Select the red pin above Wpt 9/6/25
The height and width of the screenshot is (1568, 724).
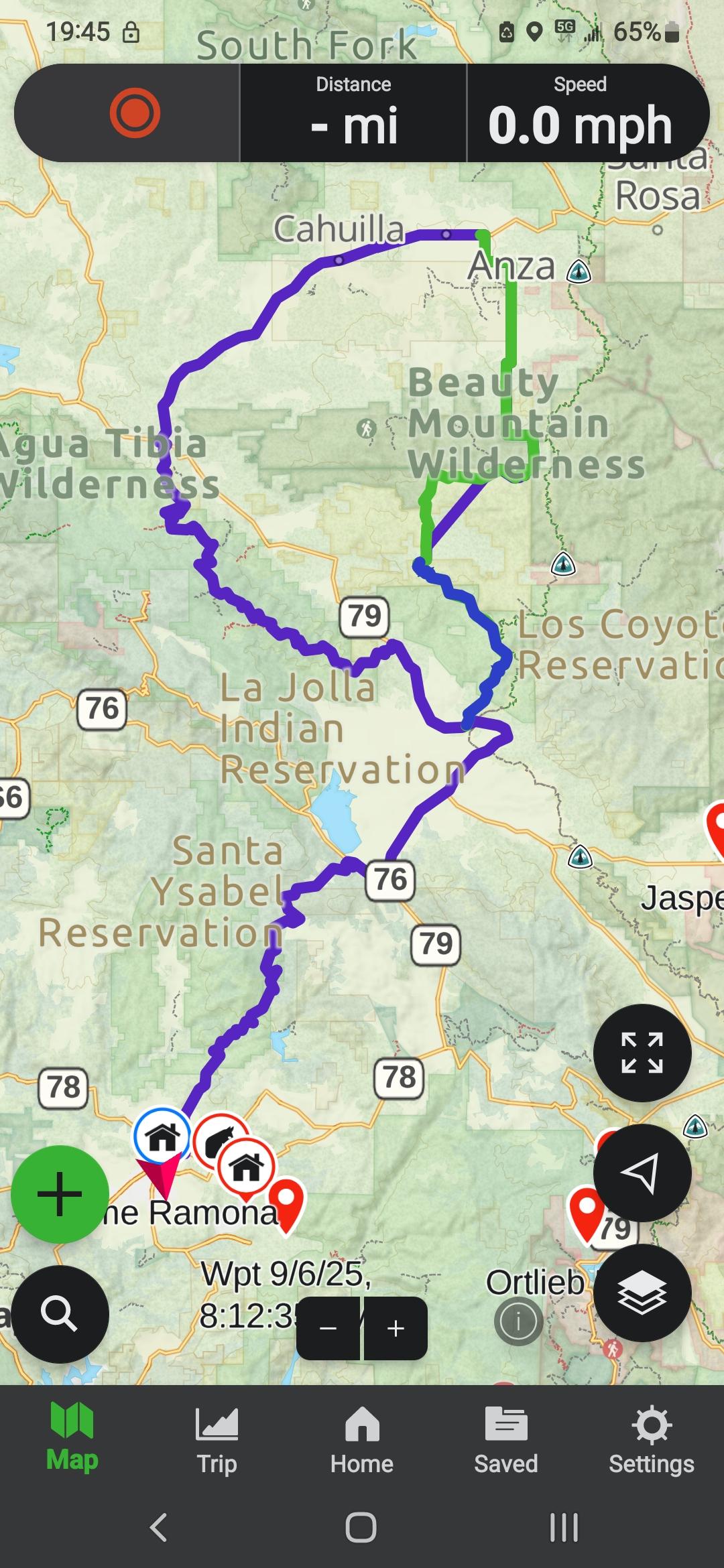pos(286,1200)
